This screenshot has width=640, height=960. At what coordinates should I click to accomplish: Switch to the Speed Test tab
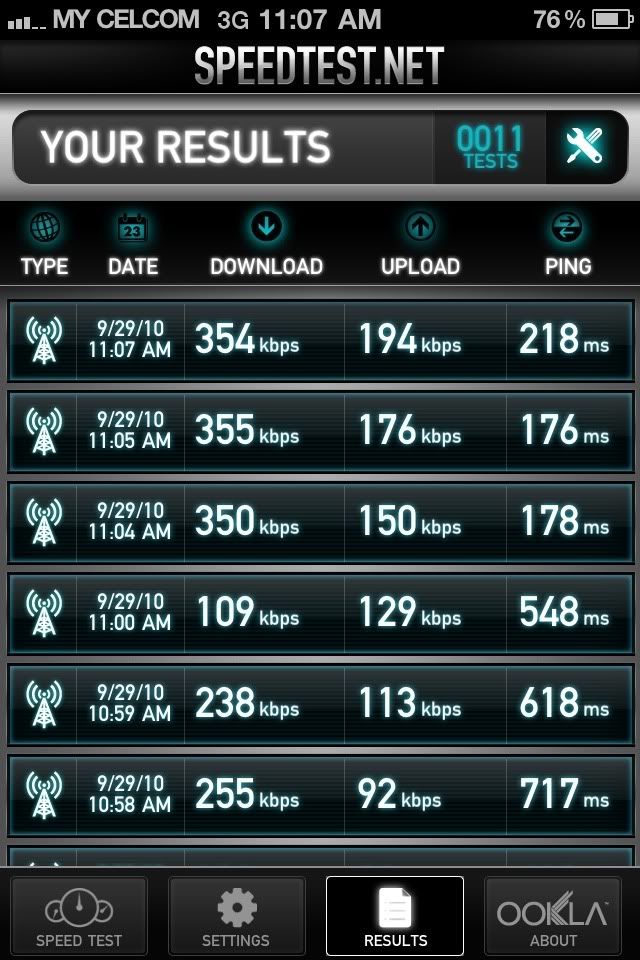tap(79, 915)
